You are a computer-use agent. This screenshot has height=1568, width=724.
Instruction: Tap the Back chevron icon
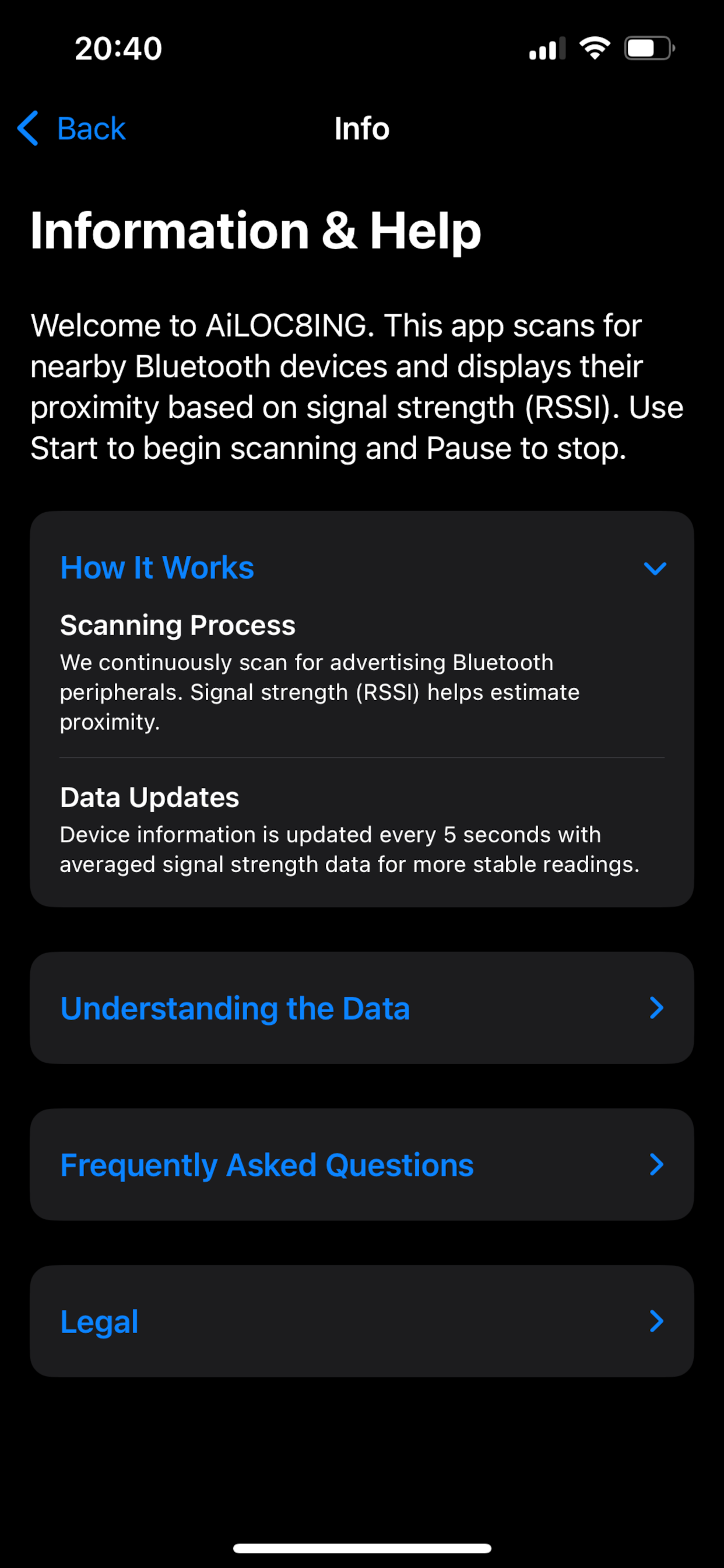click(x=28, y=128)
